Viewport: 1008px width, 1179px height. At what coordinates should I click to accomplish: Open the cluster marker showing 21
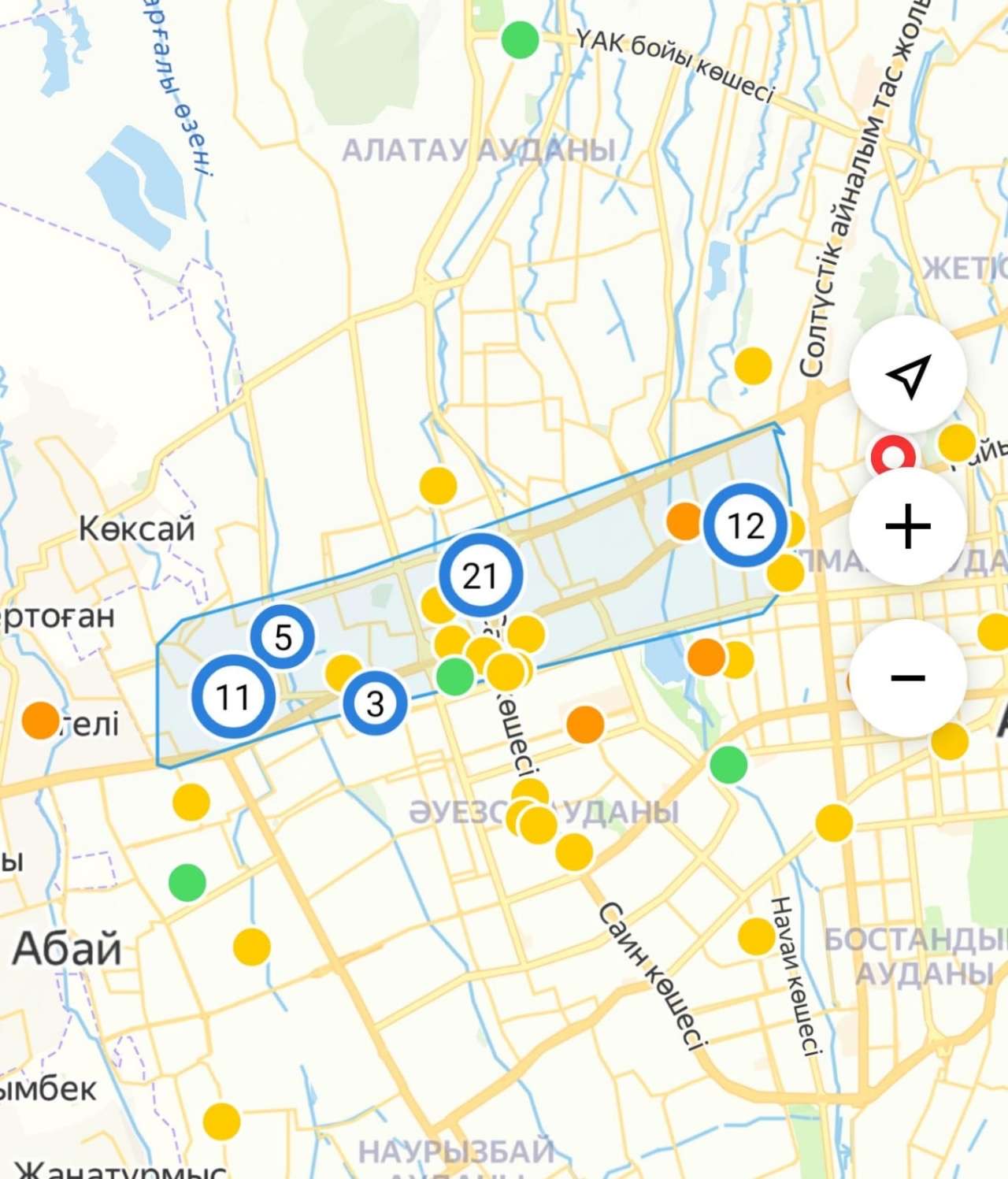pos(480,576)
